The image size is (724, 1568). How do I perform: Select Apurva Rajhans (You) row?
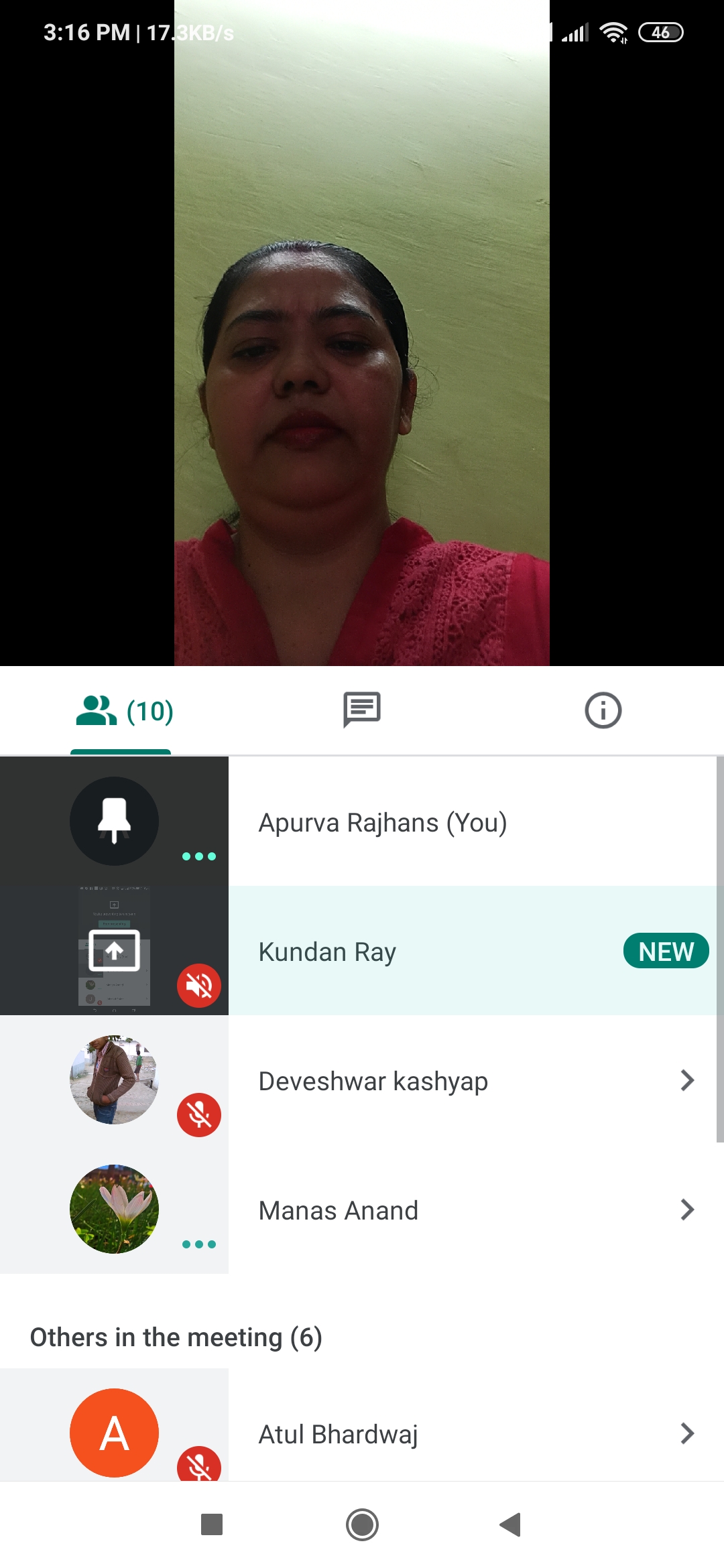pos(382,822)
